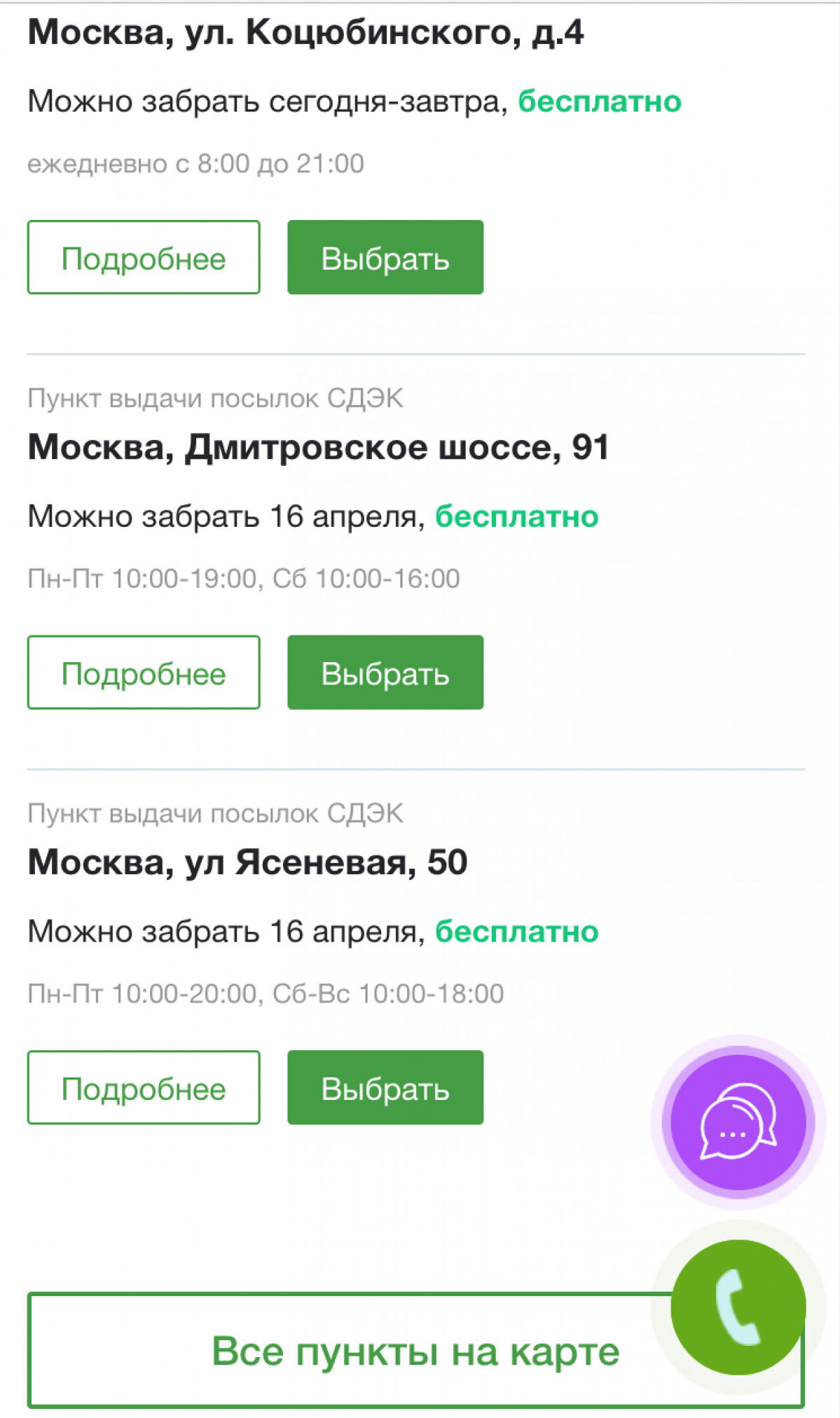The height and width of the screenshot is (1418, 840).
Task: Open Подробнее for Дмитровское шоссе, 91
Action: [x=144, y=673]
